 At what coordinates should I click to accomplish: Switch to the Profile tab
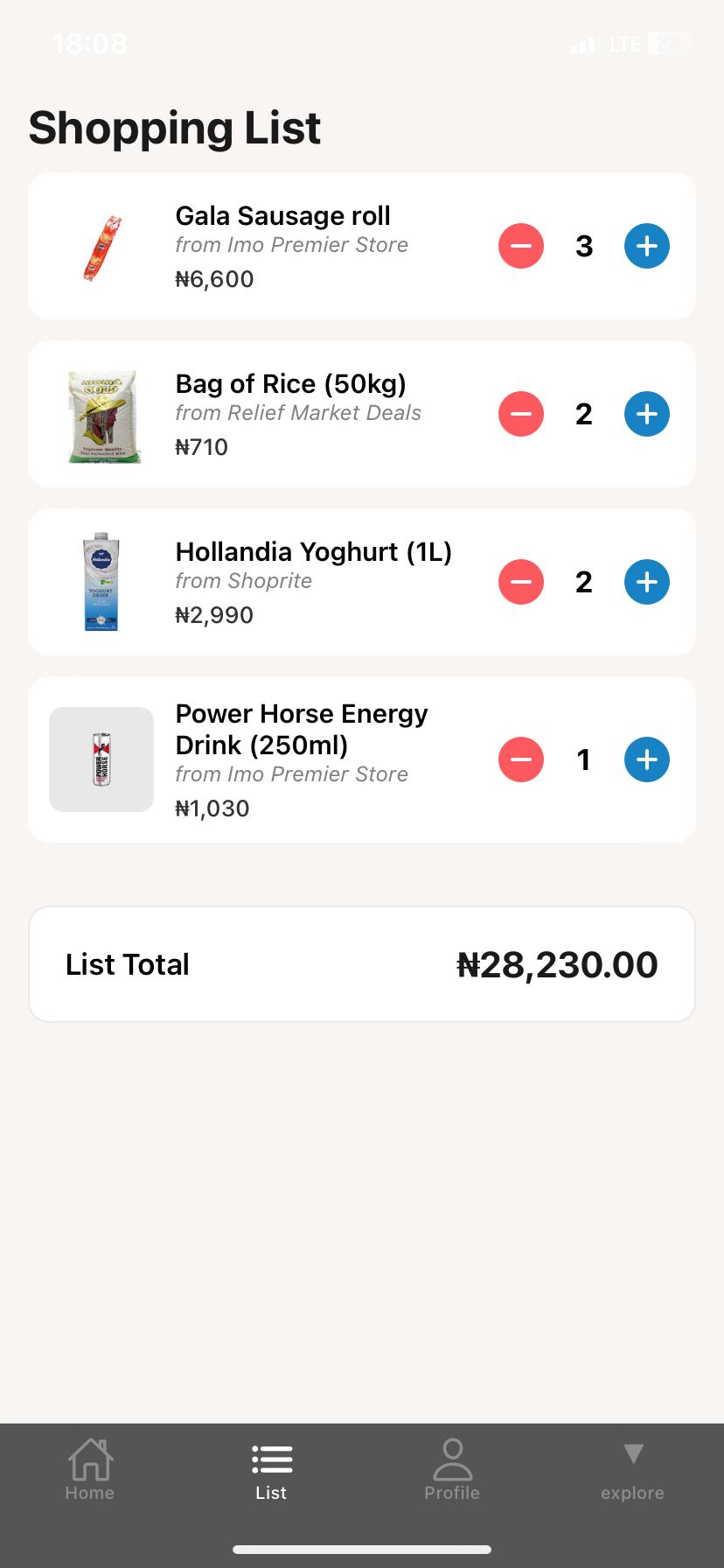(x=452, y=1470)
